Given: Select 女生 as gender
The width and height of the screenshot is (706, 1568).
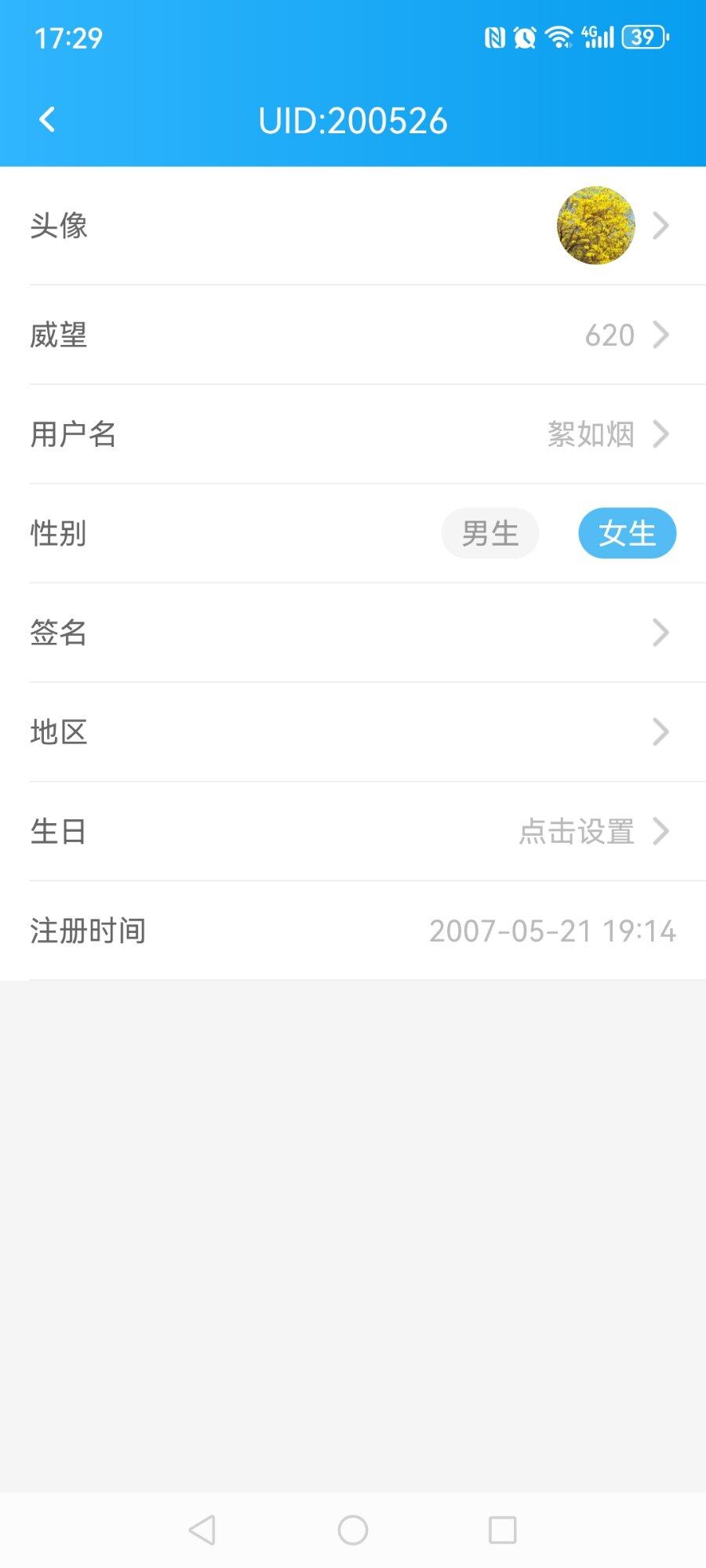Looking at the screenshot, I should (x=627, y=533).
